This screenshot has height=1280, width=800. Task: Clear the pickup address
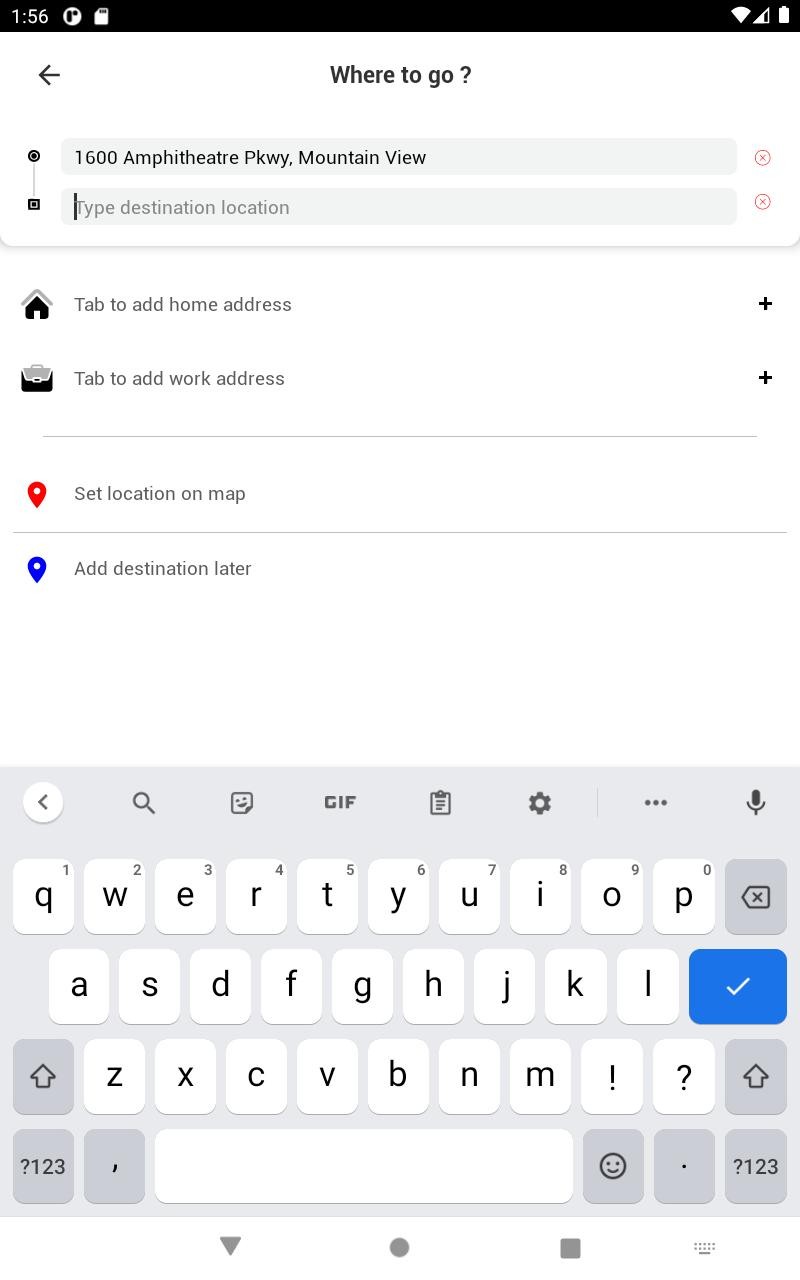[762, 157]
